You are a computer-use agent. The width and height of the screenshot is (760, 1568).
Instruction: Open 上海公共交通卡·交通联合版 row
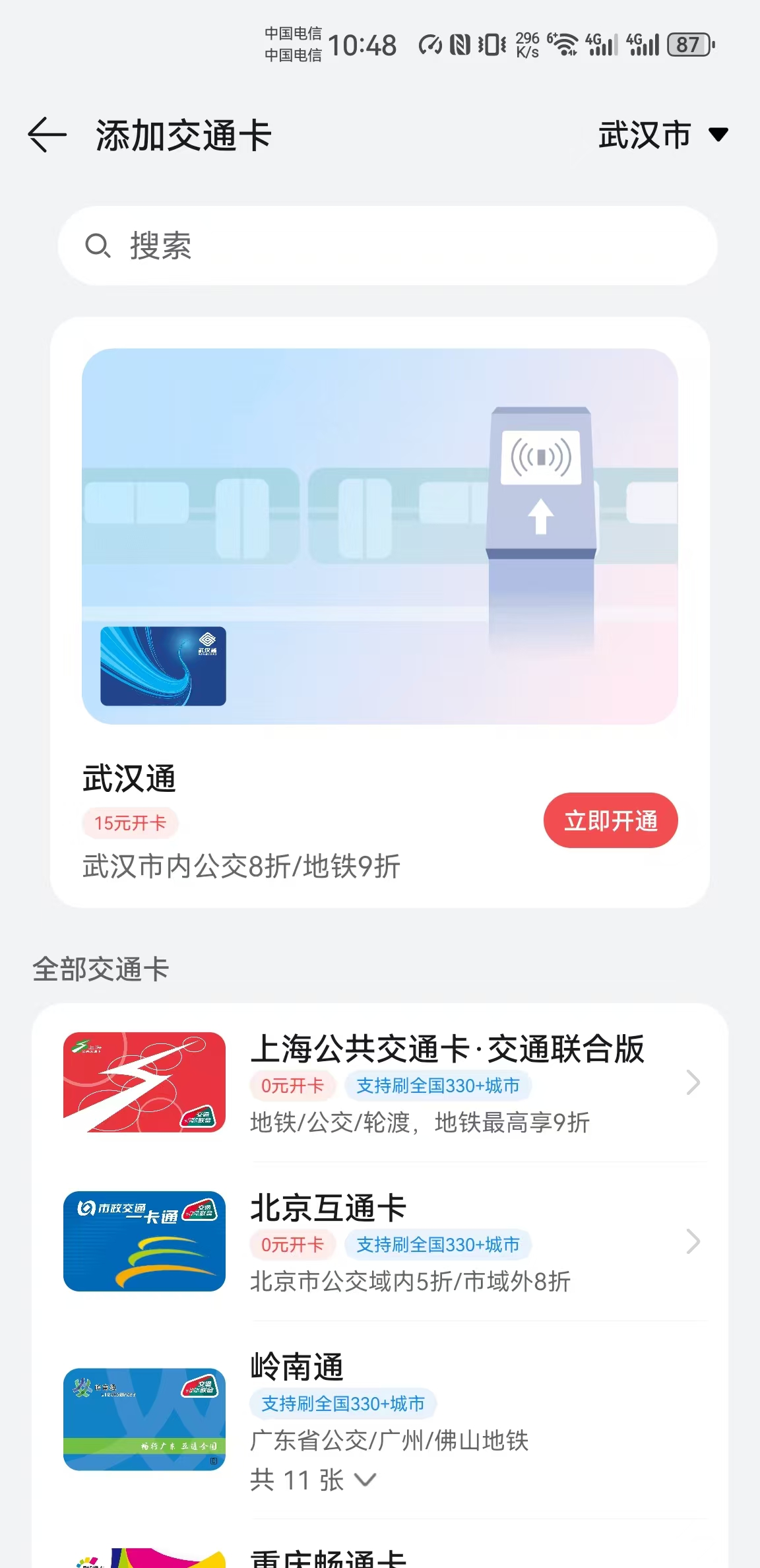[447, 1082]
